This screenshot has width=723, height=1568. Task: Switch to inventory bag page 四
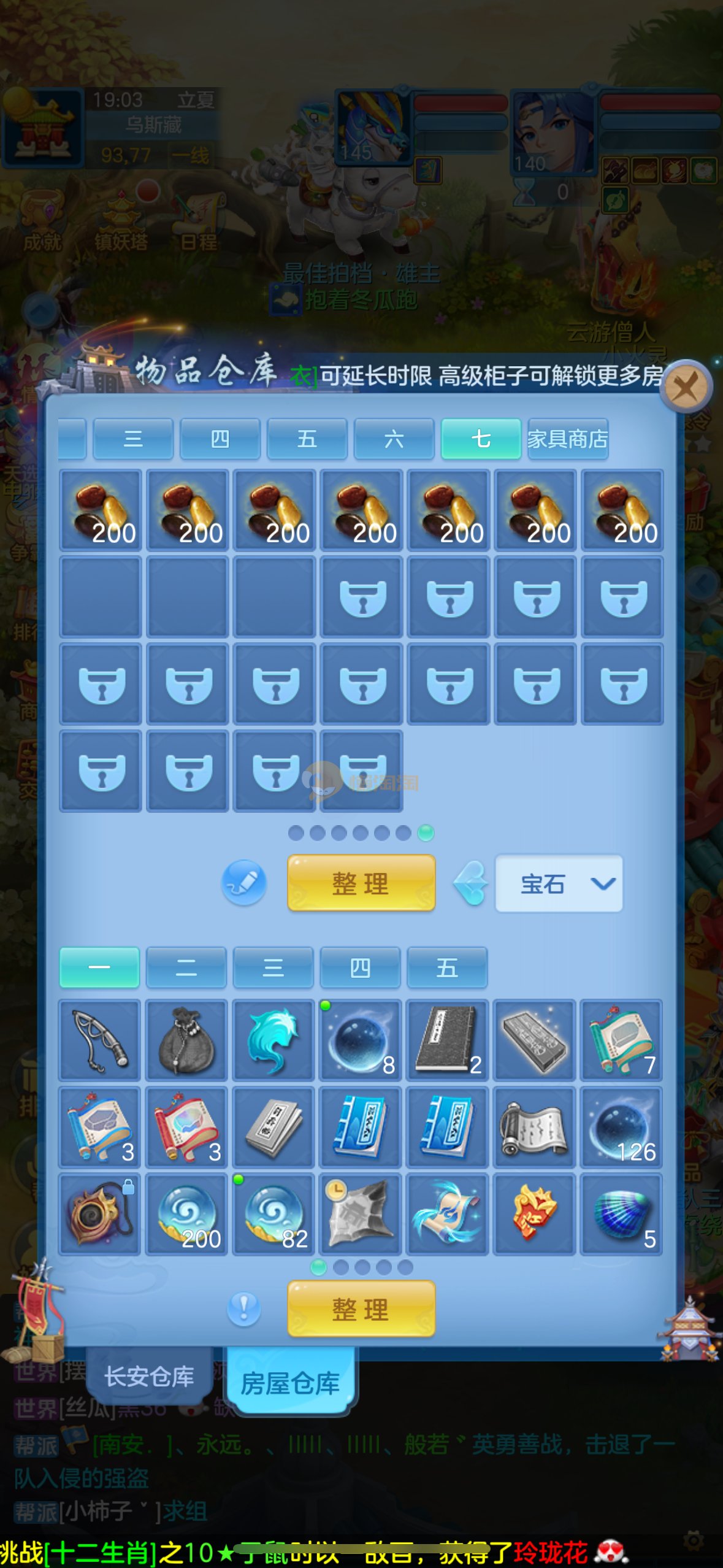360,968
